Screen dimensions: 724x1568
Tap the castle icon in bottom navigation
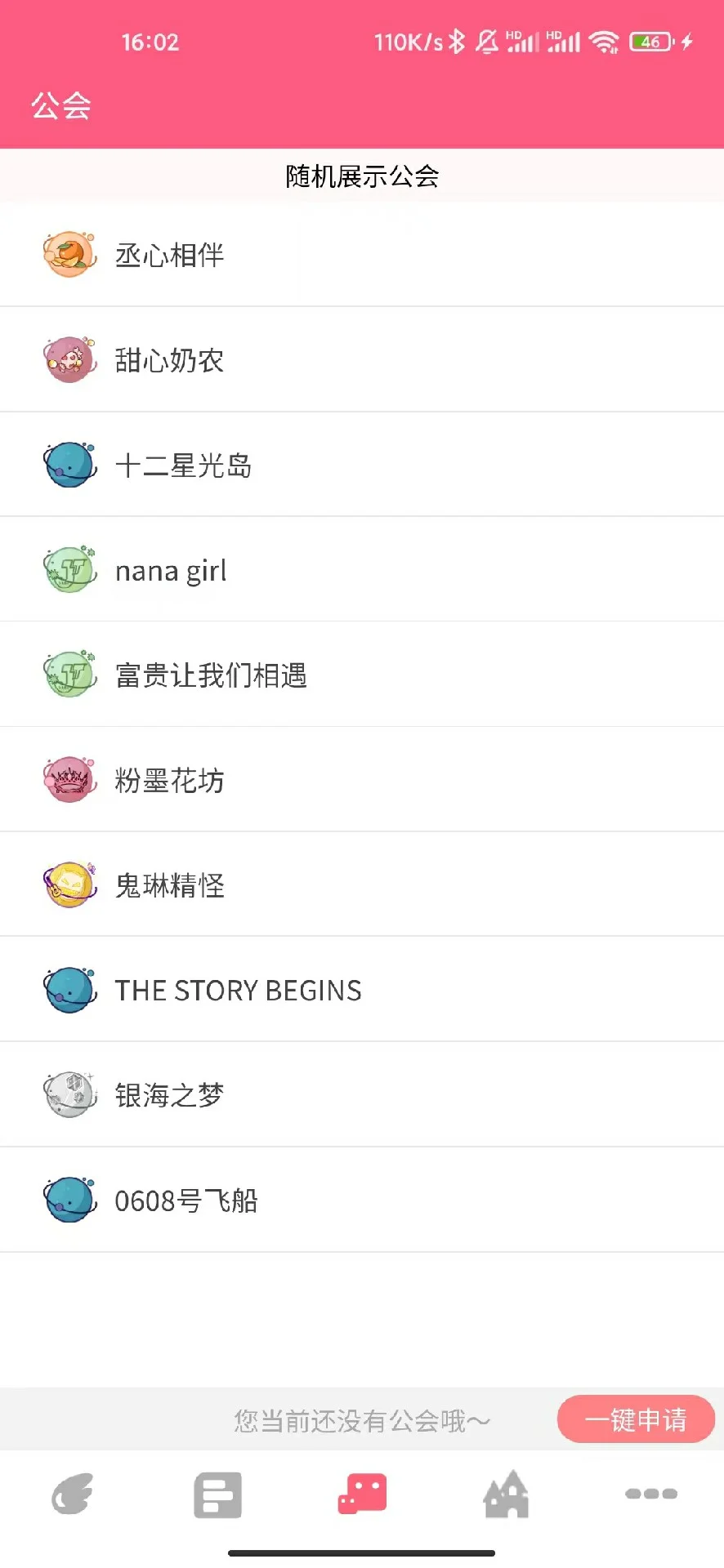point(507,1494)
